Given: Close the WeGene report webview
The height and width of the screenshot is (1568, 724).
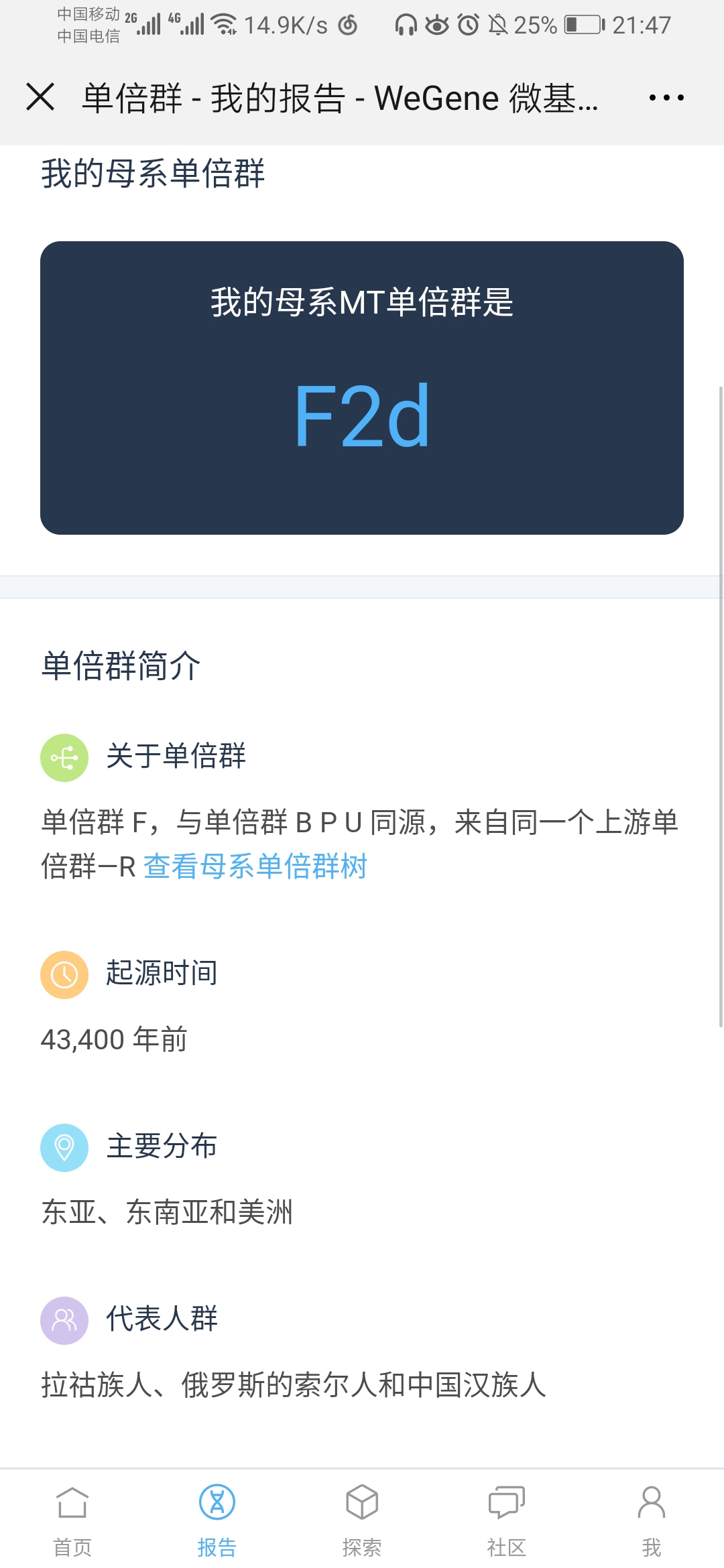Looking at the screenshot, I should point(40,97).
